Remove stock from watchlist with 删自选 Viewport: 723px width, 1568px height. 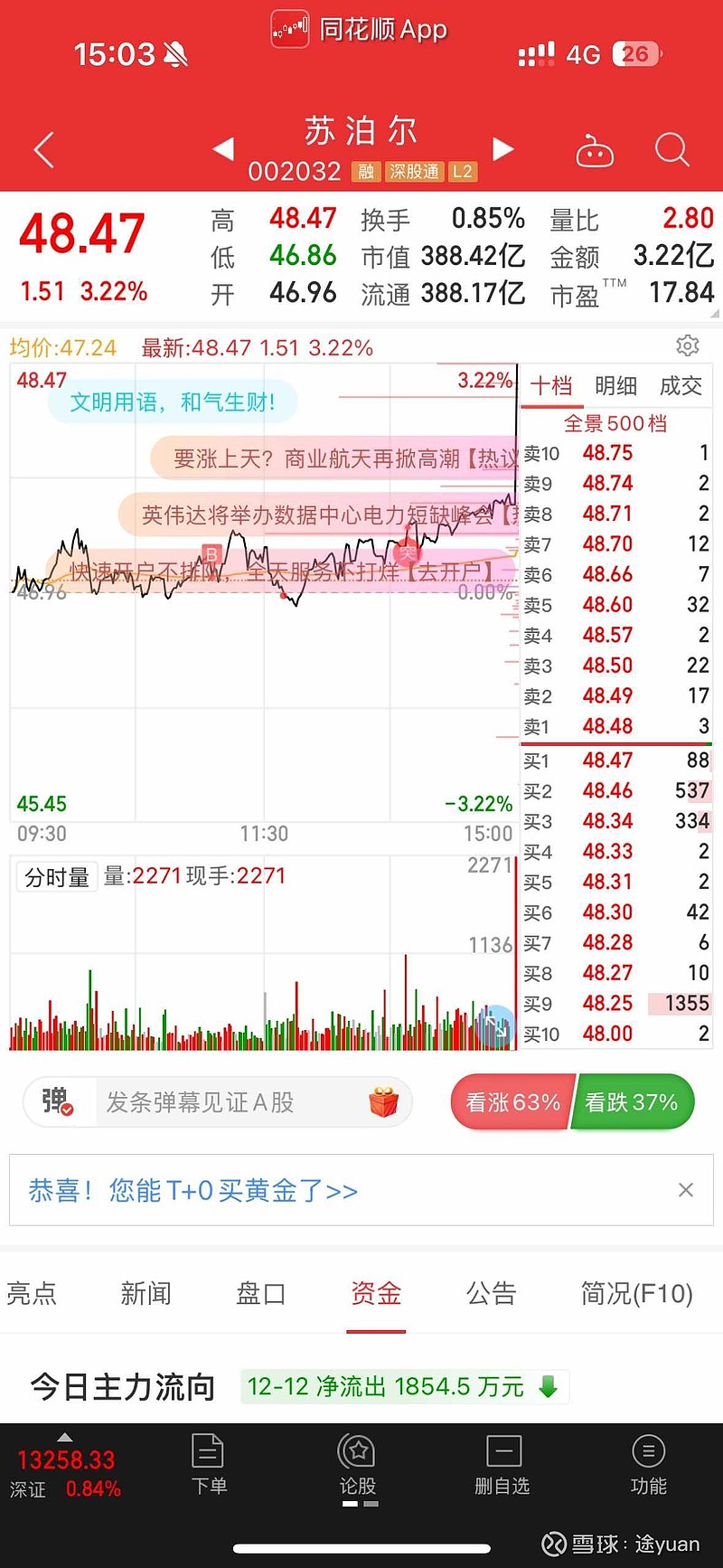coord(502,1465)
